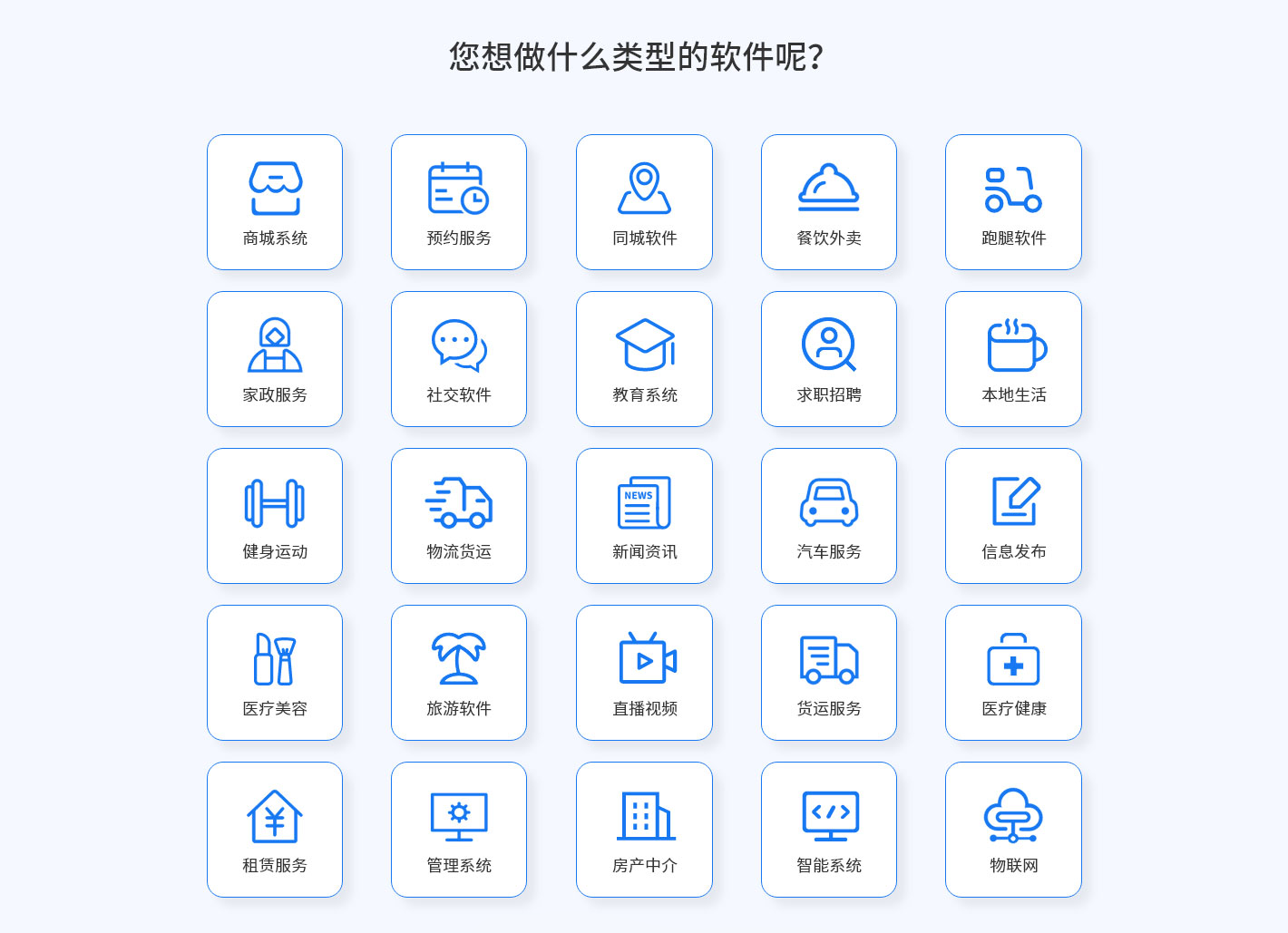Image resolution: width=1288 pixels, height=933 pixels.
Task: Select the 租赁服务 card
Action: 275,830
